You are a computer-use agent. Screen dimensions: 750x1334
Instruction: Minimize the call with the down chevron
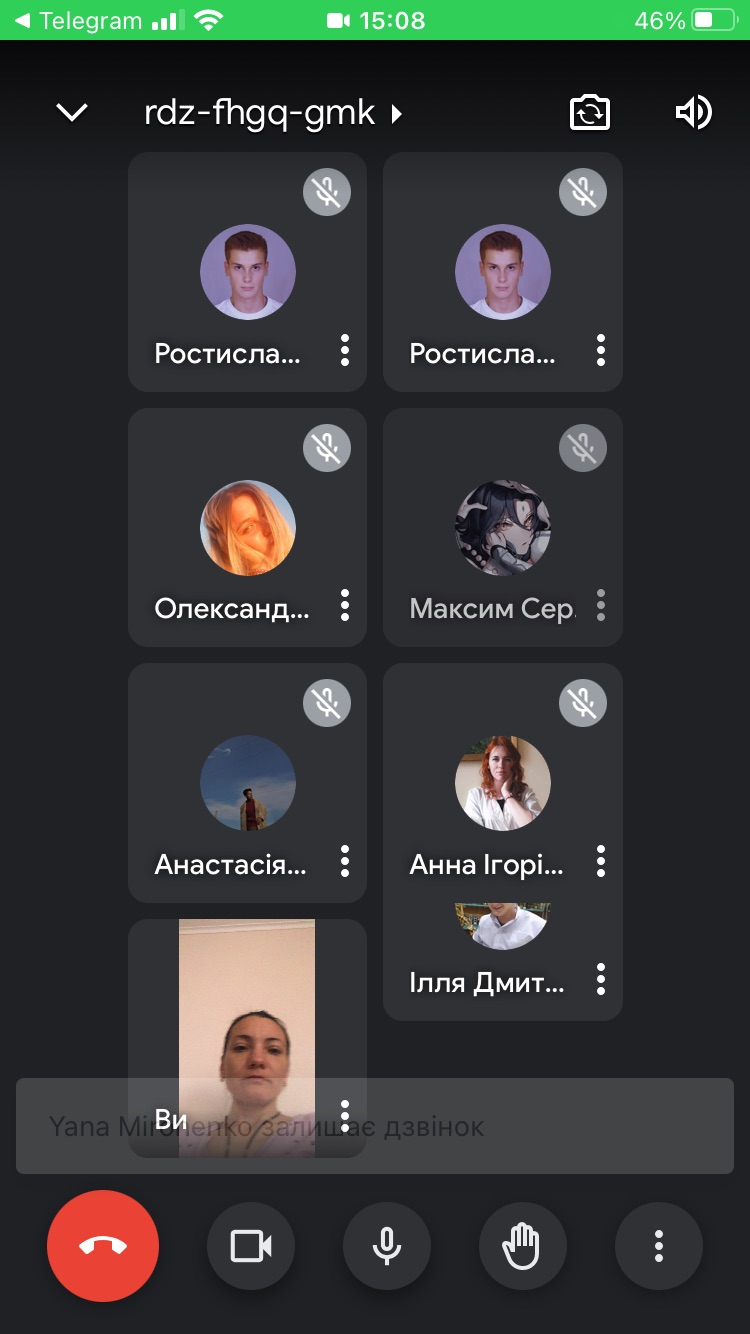[72, 113]
